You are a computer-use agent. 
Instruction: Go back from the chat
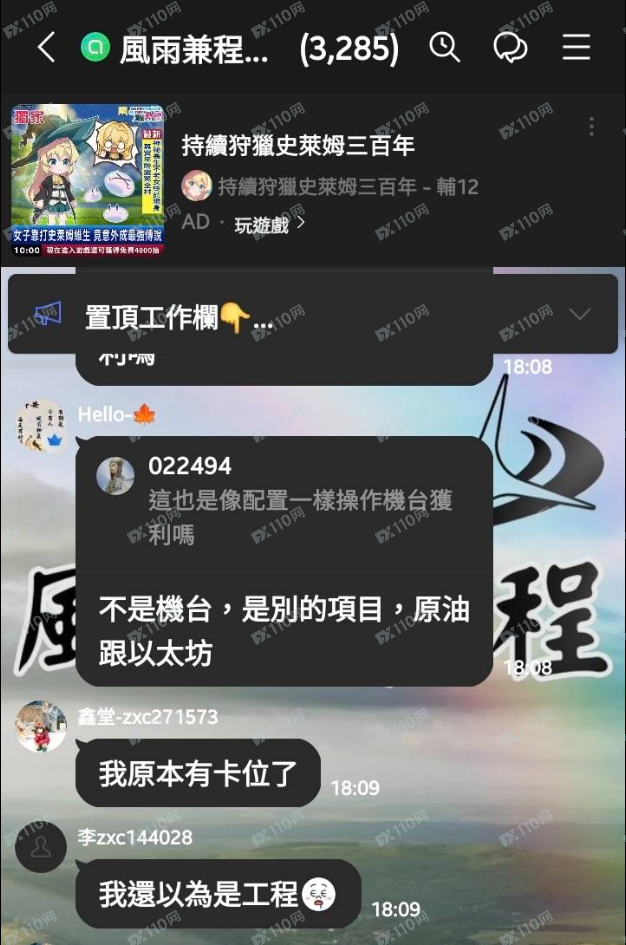[46, 48]
